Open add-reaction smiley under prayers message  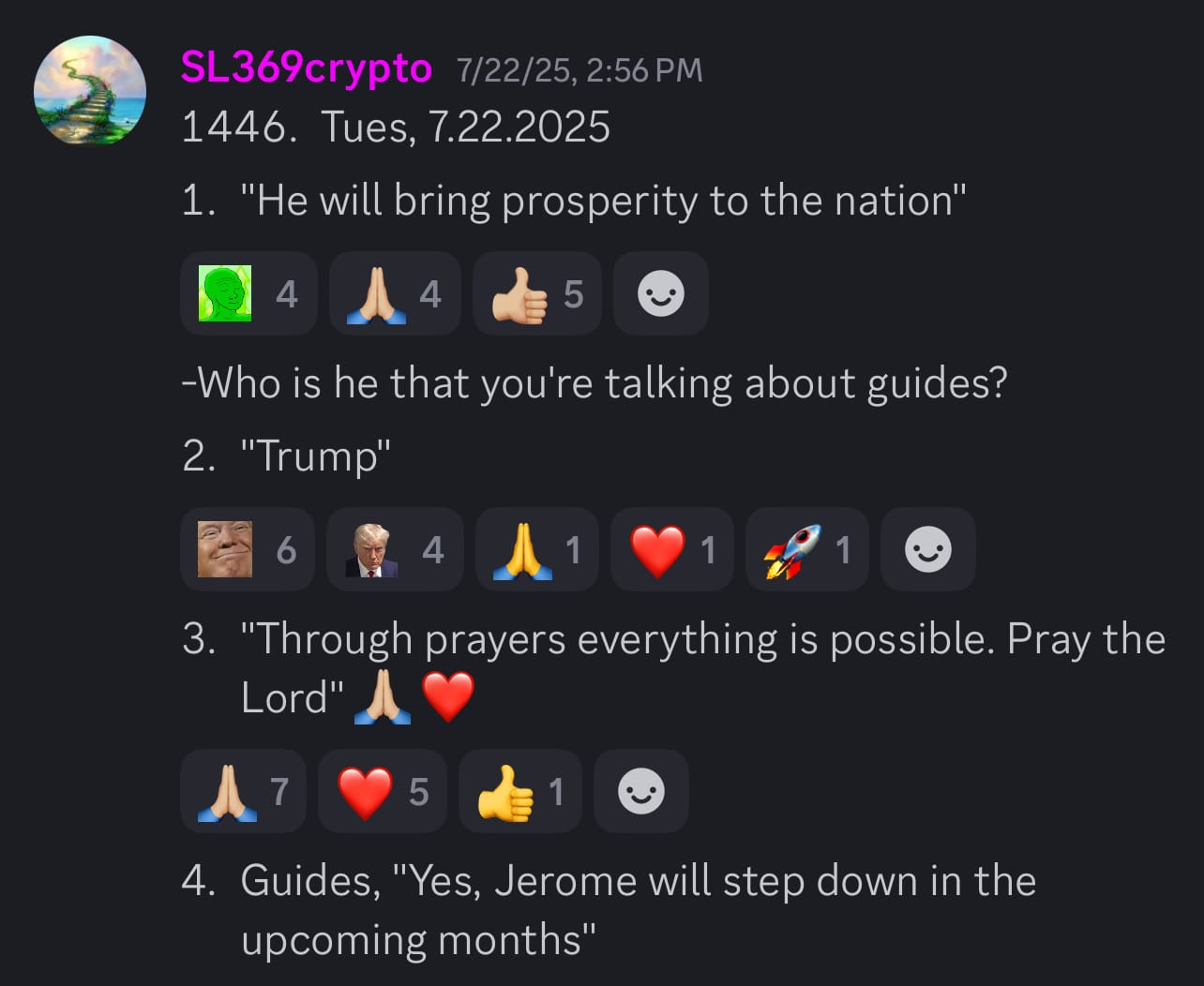pos(642,792)
